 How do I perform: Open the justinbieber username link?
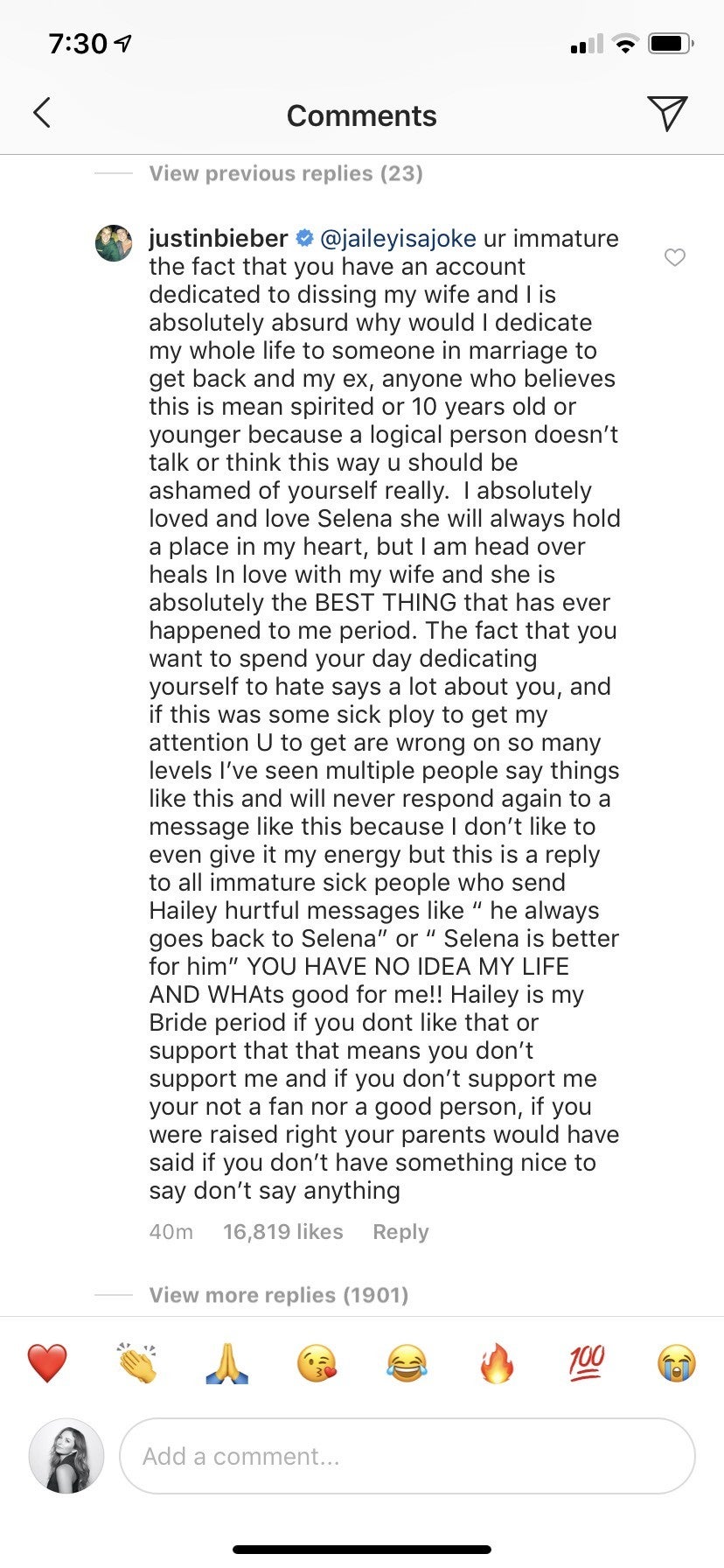[x=218, y=238]
